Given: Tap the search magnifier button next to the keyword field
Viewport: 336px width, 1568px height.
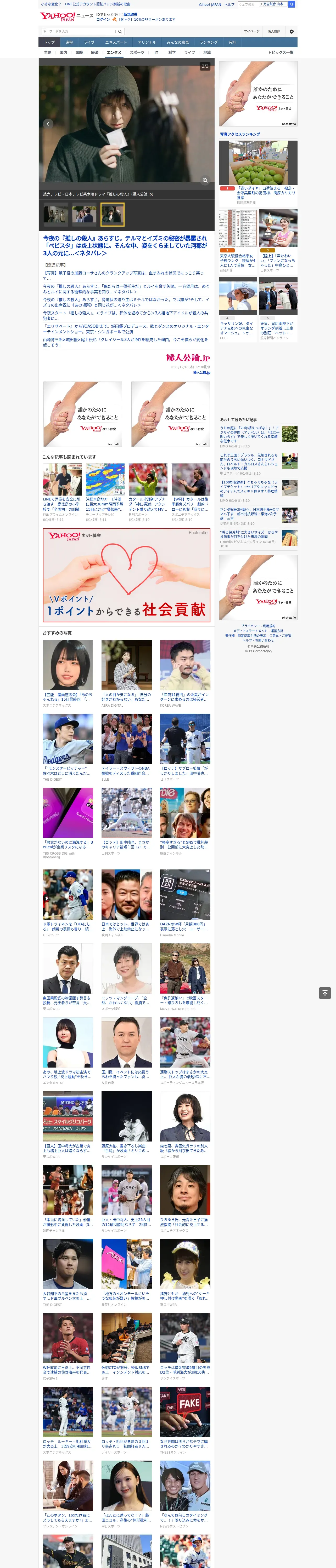Looking at the screenshot, I should click(120, 32).
